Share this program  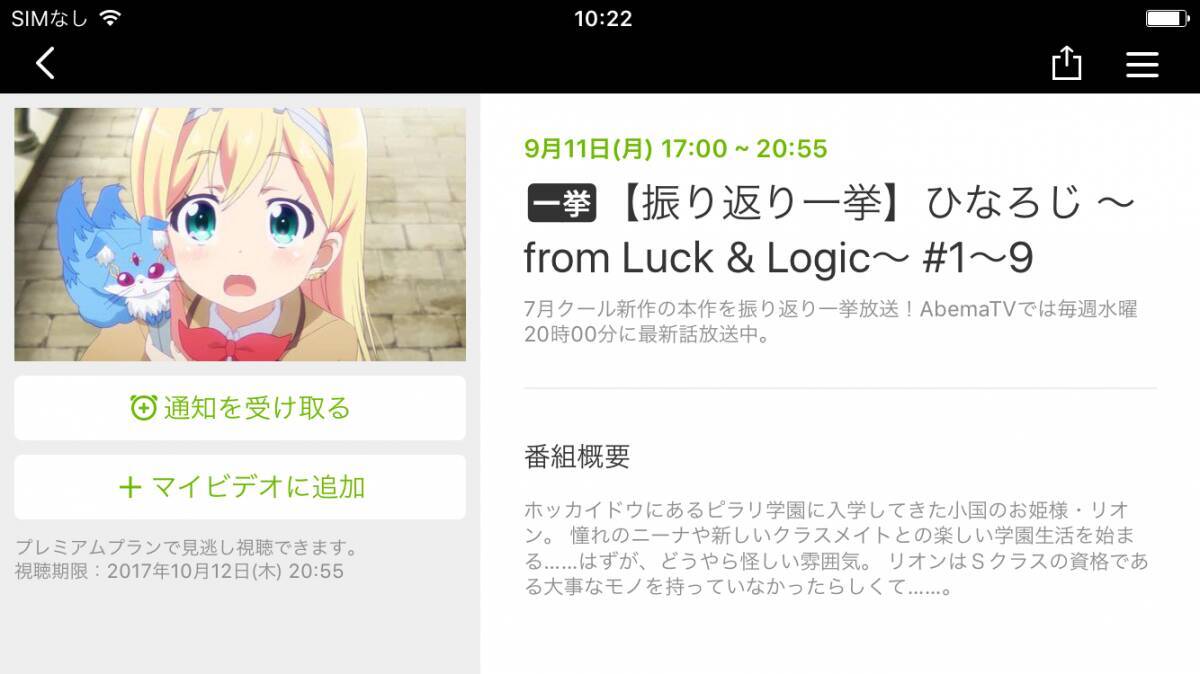tap(1066, 64)
